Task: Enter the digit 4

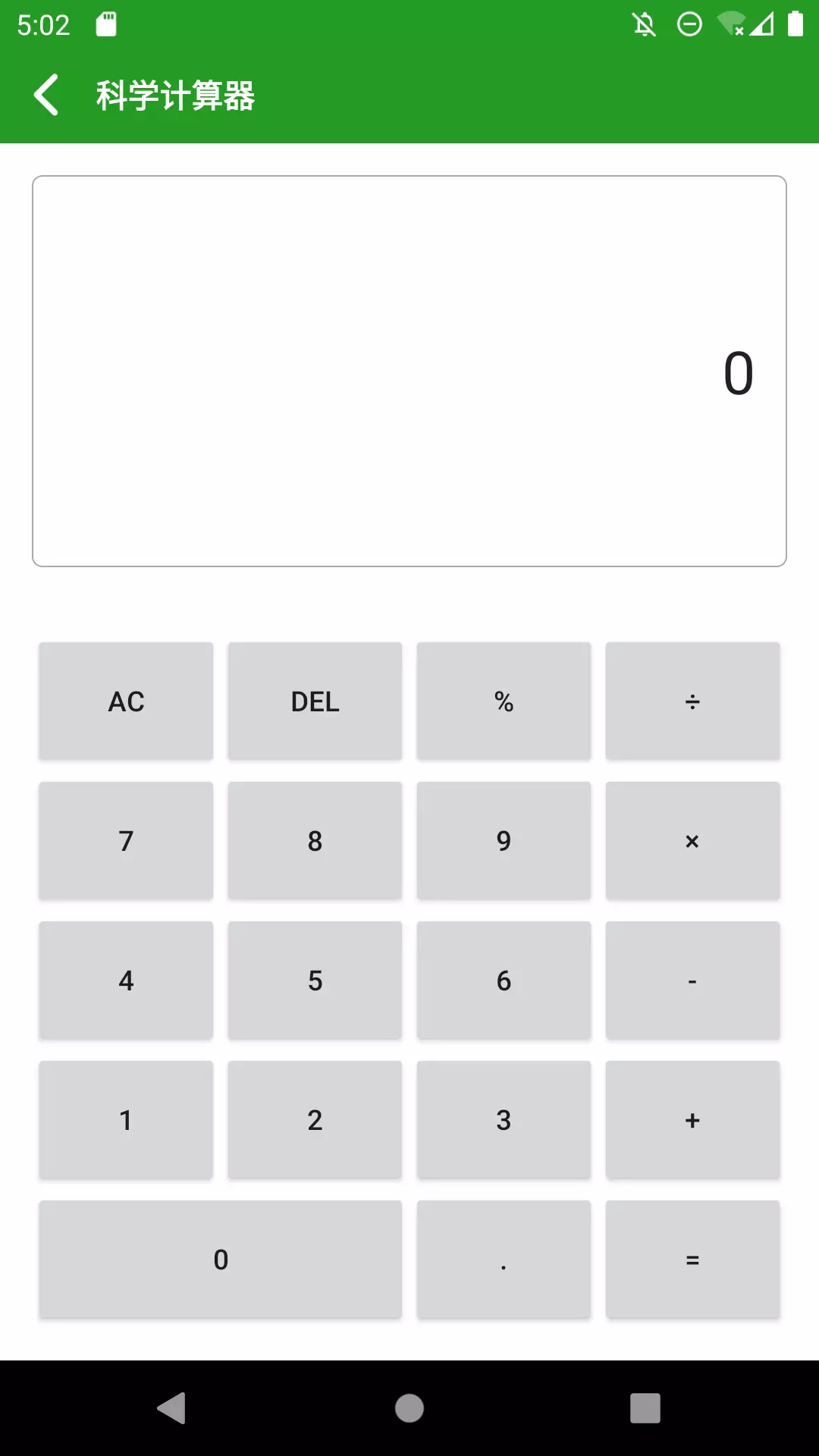Action: (x=126, y=981)
